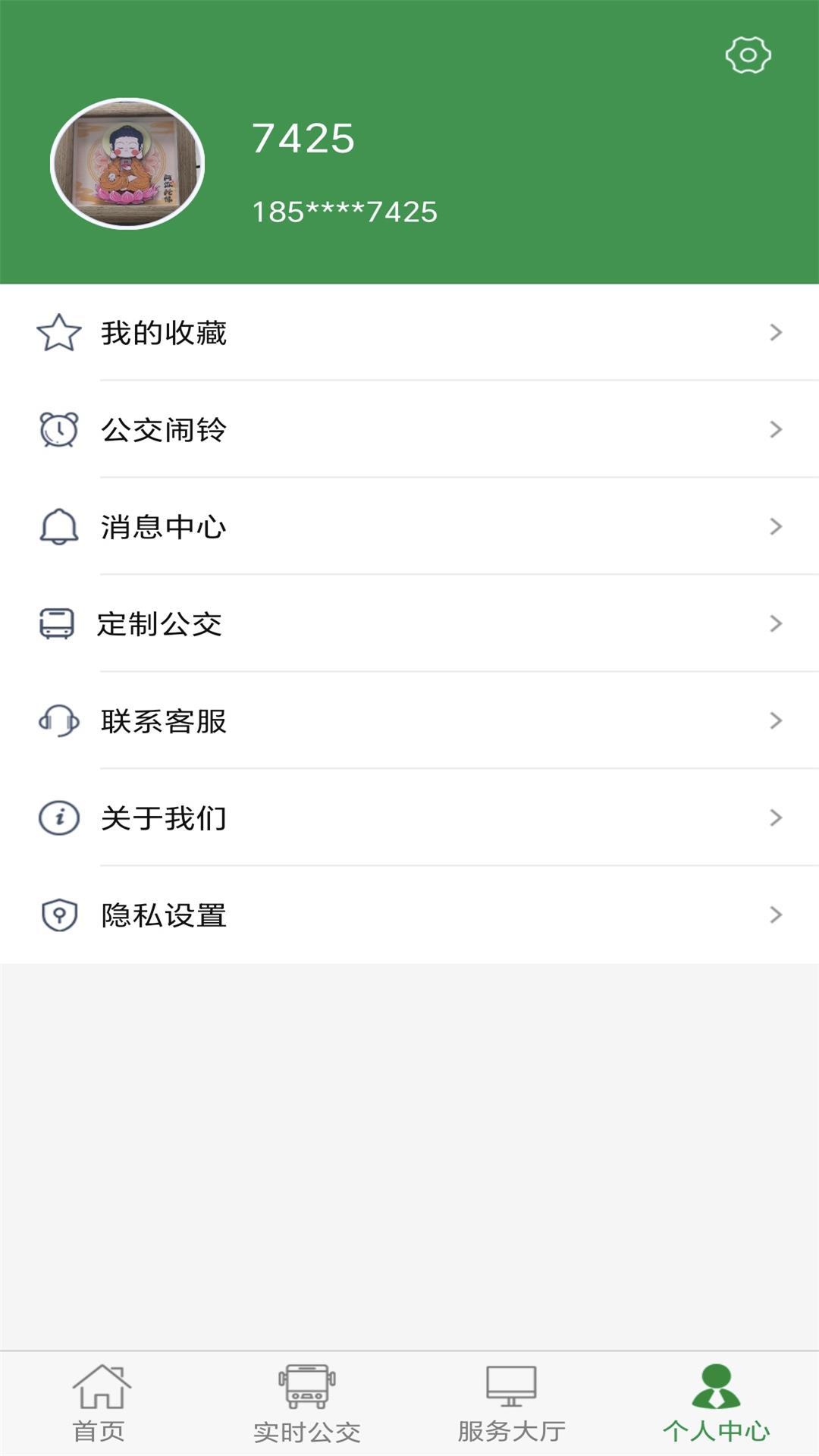819x1456 pixels.
Task: Open the settings gear icon
Action: [749, 54]
